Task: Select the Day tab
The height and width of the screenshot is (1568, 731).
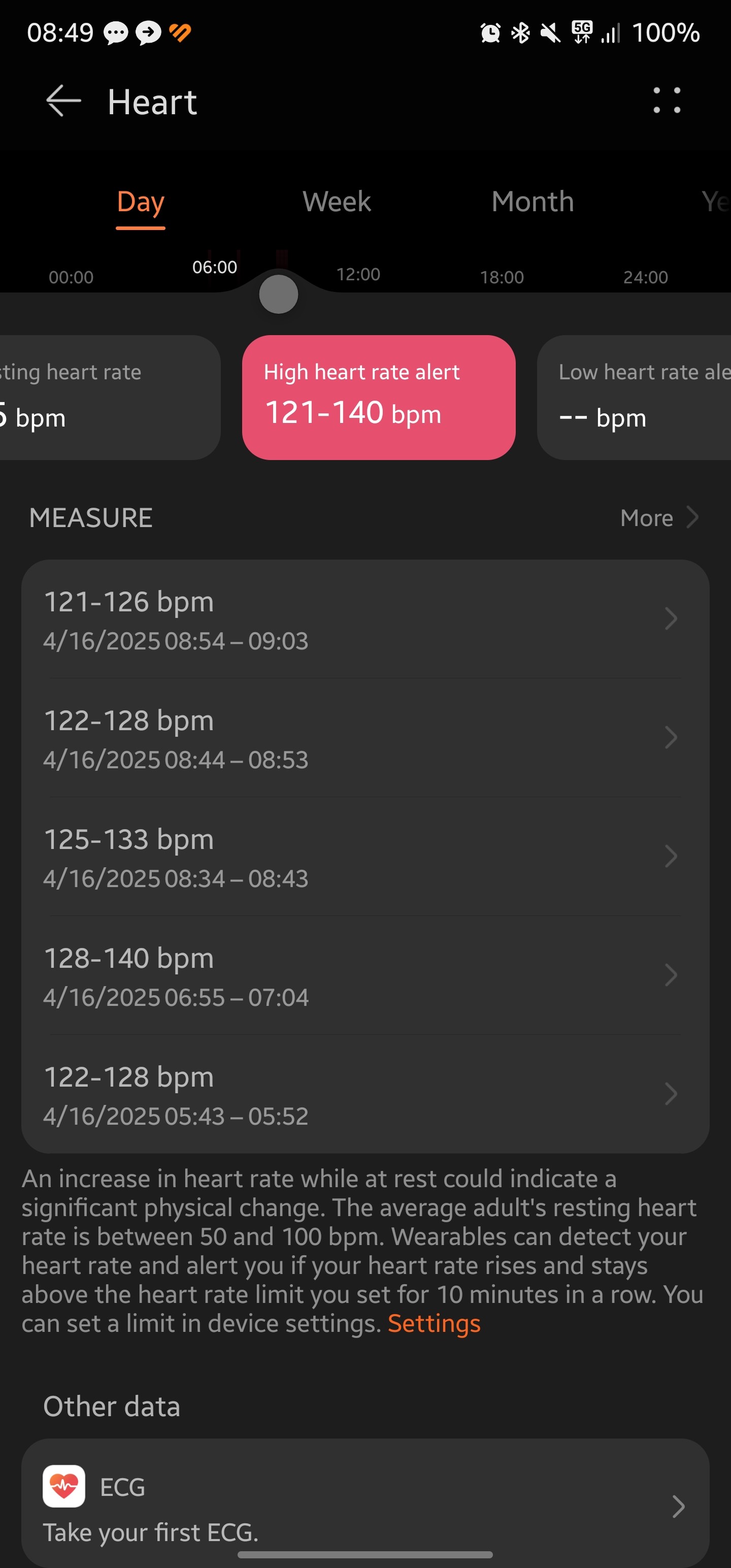Action: [141, 202]
